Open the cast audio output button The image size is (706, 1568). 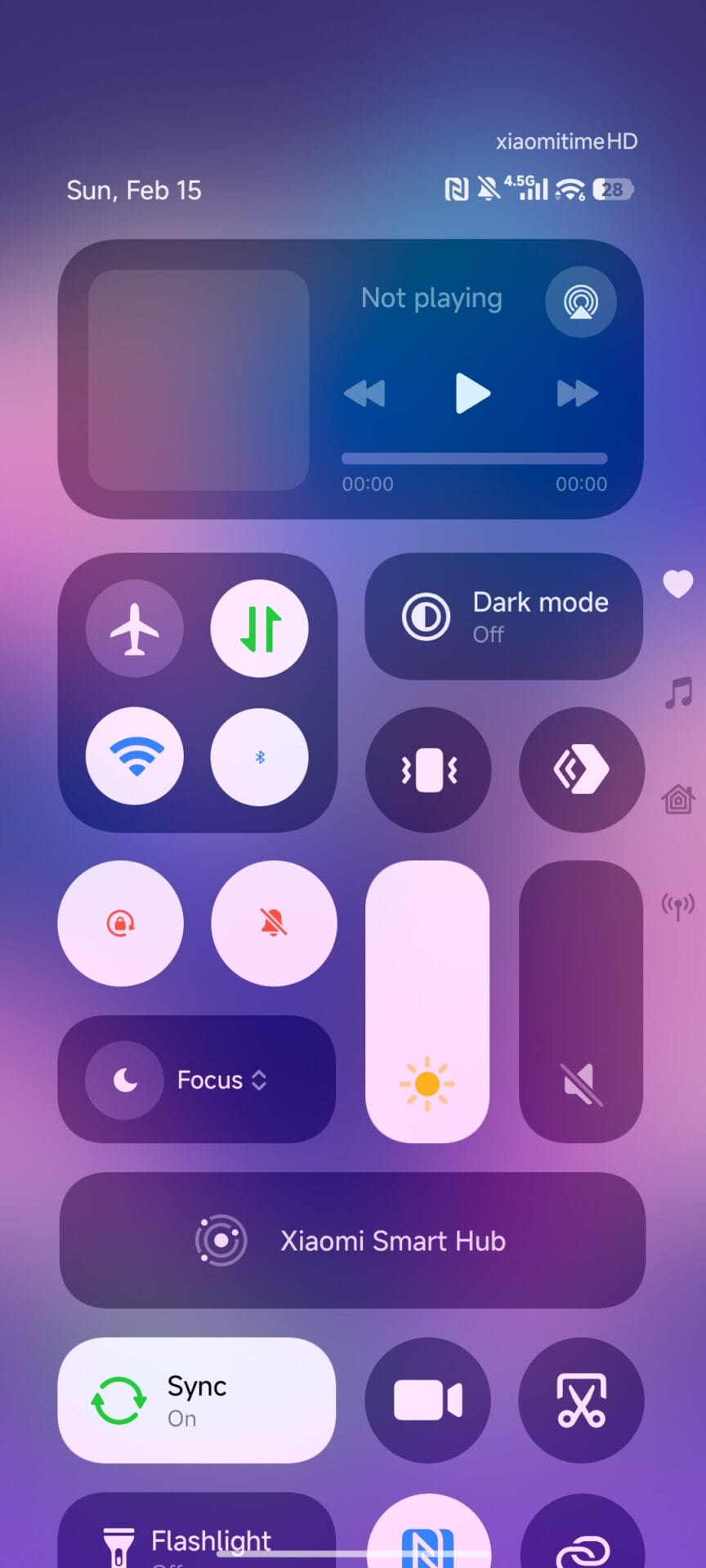580,302
